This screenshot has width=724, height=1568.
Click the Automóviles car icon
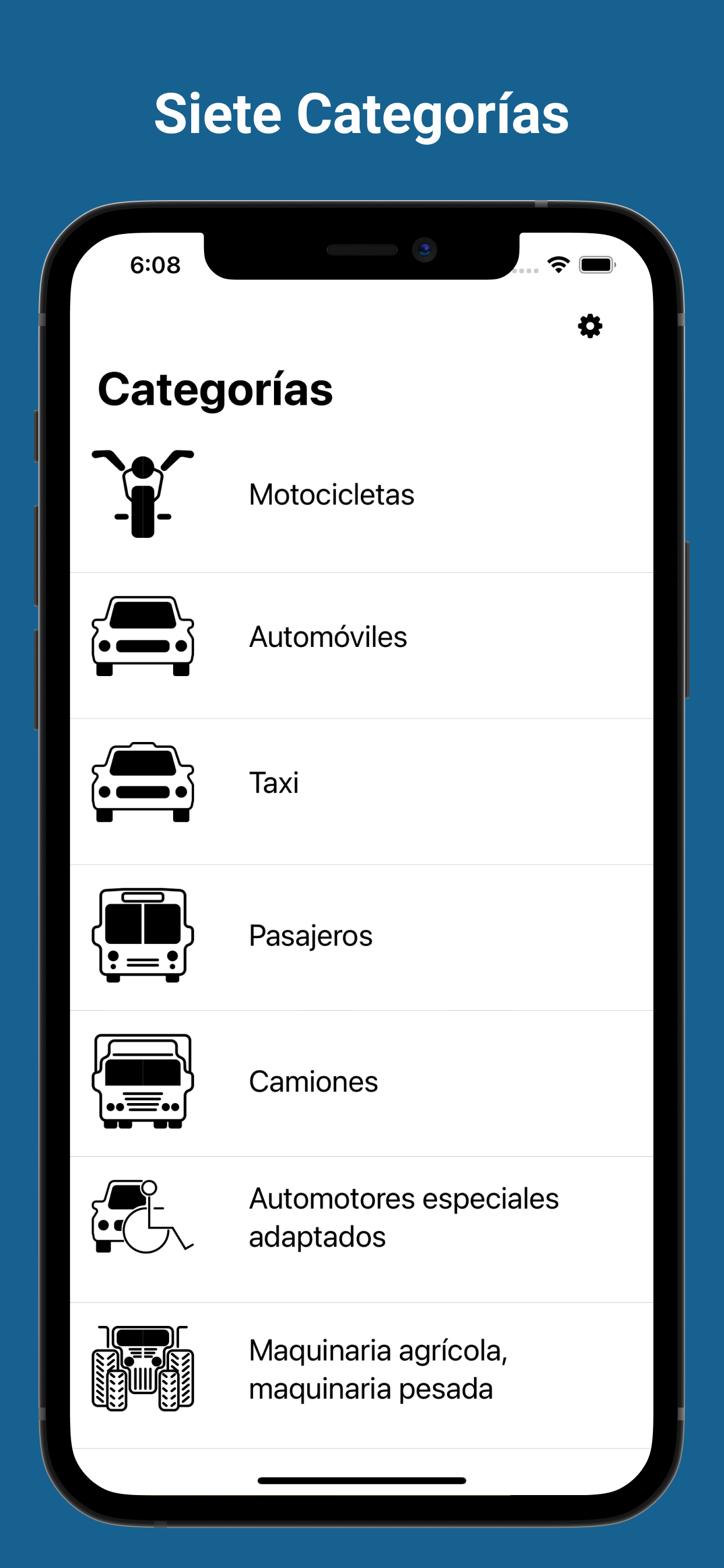tap(143, 636)
